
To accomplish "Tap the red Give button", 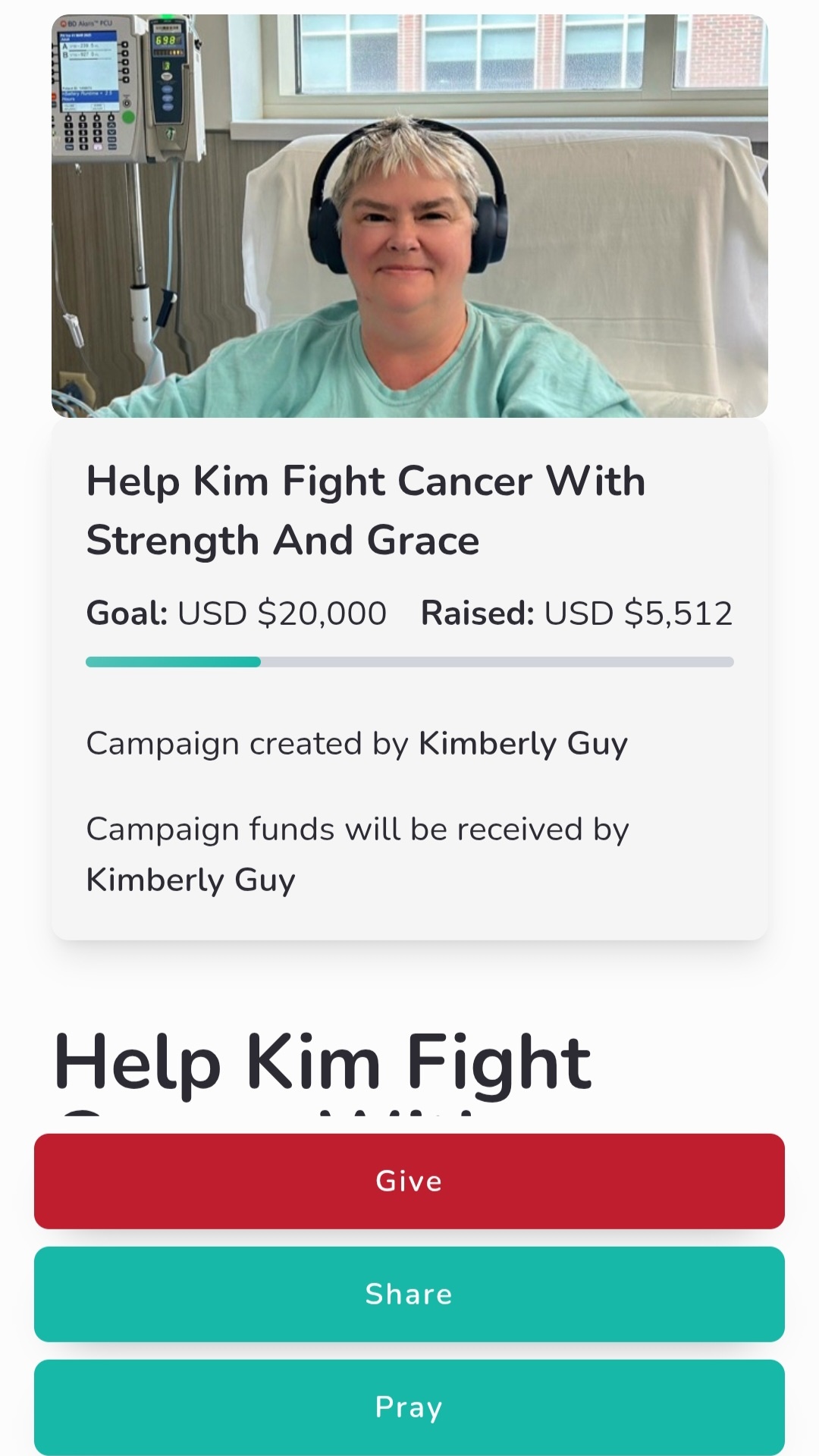I will click(409, 1181).
